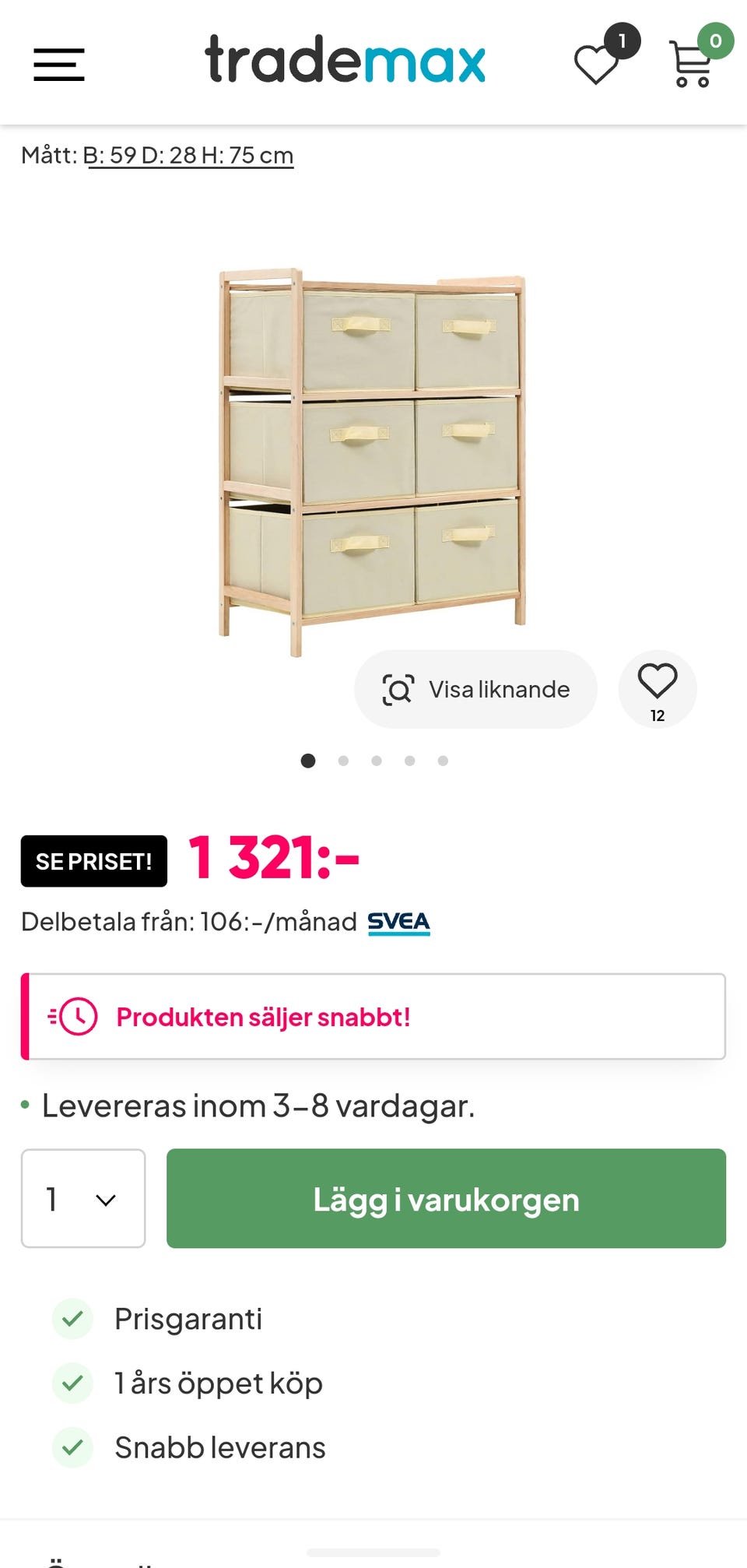Open the quantity selector dropdown
747x1568 pixels.
pos(83,1198)
